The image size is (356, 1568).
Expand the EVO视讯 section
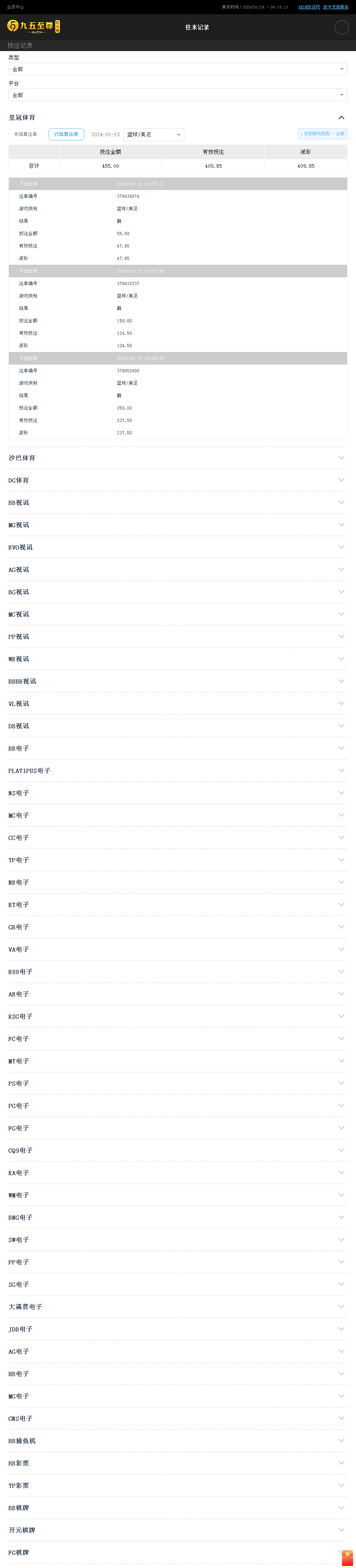[178, 547]
